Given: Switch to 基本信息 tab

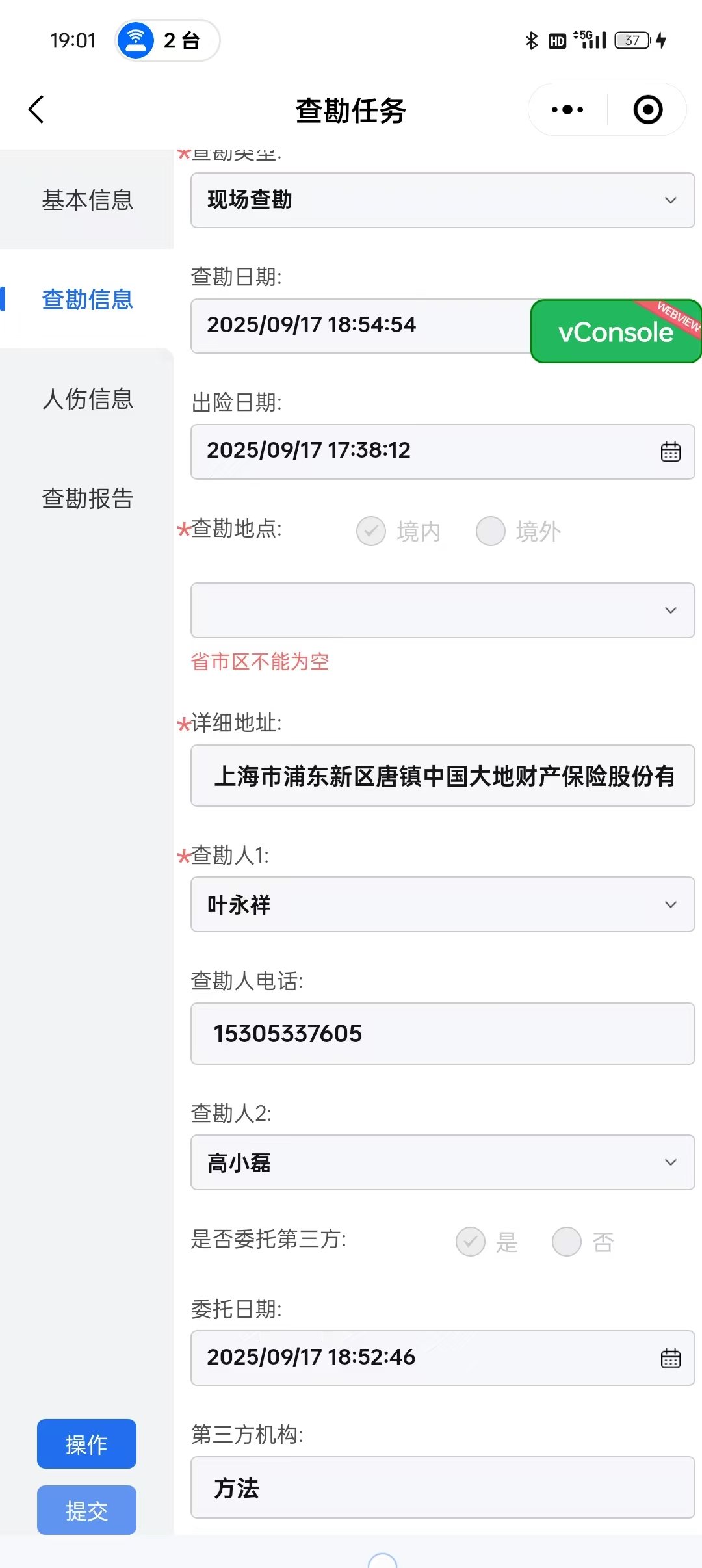Looking at the screenshot, I should (x=87, y=200).
